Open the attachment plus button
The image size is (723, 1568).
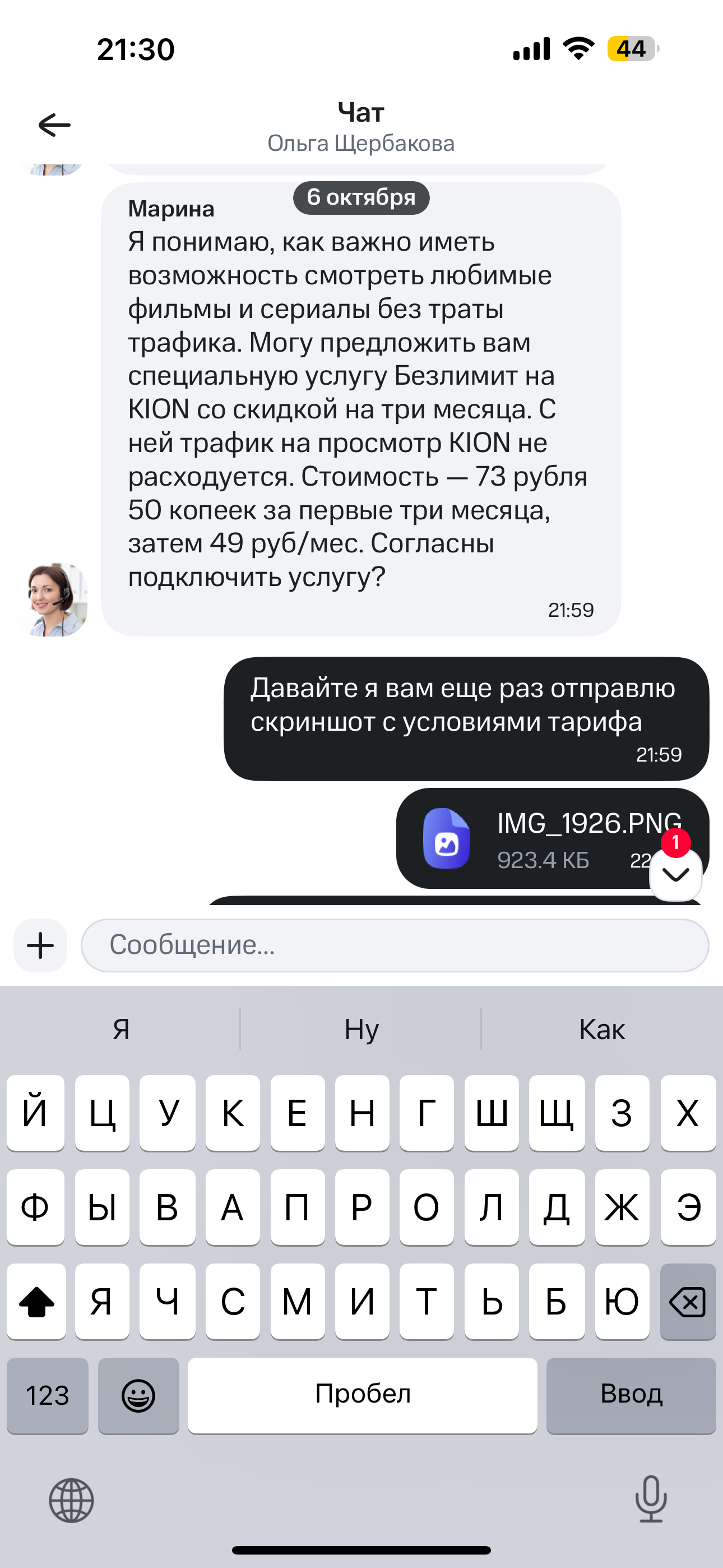[x=40, y=946]
